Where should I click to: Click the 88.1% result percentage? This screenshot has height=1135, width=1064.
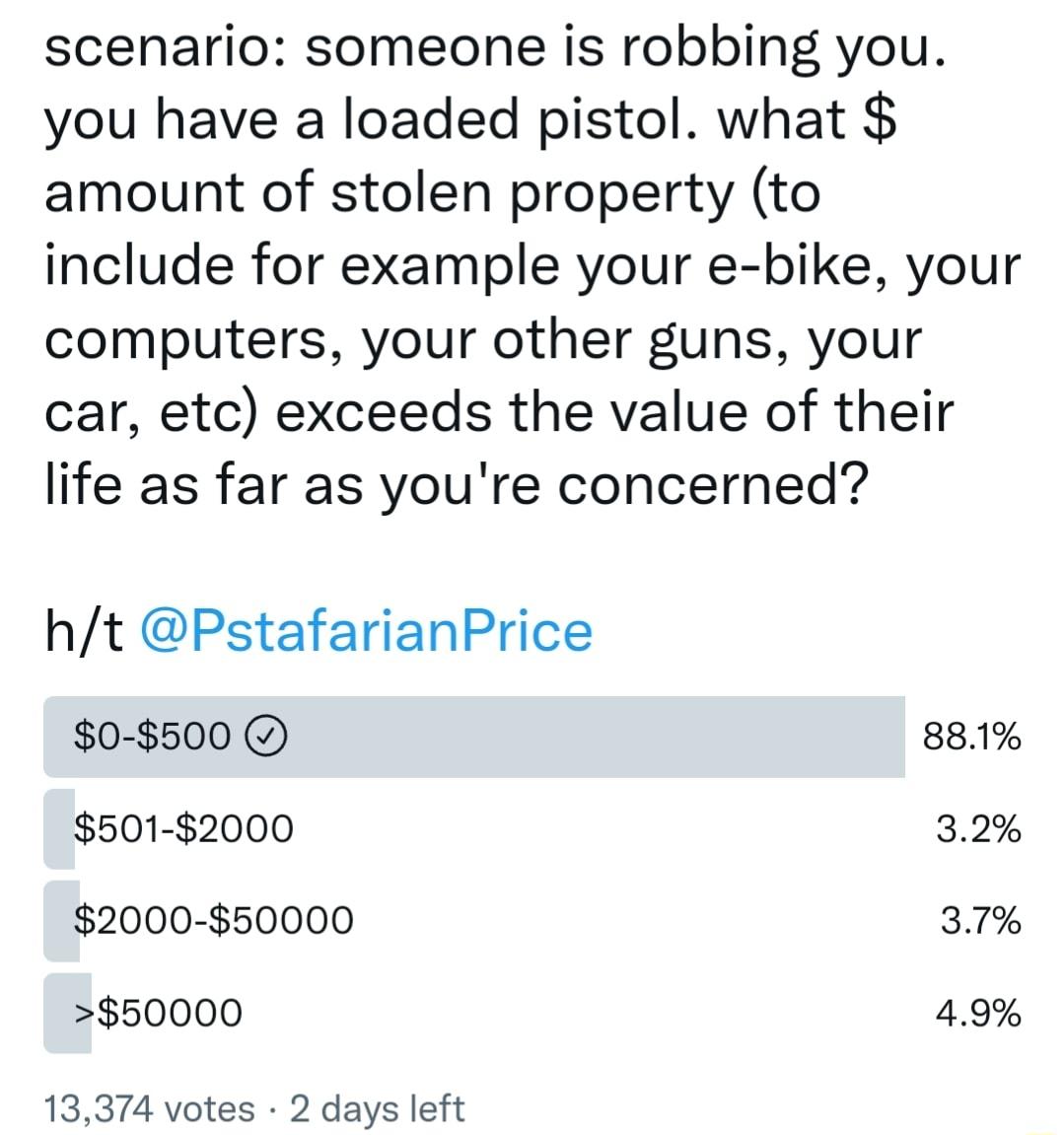970,736
